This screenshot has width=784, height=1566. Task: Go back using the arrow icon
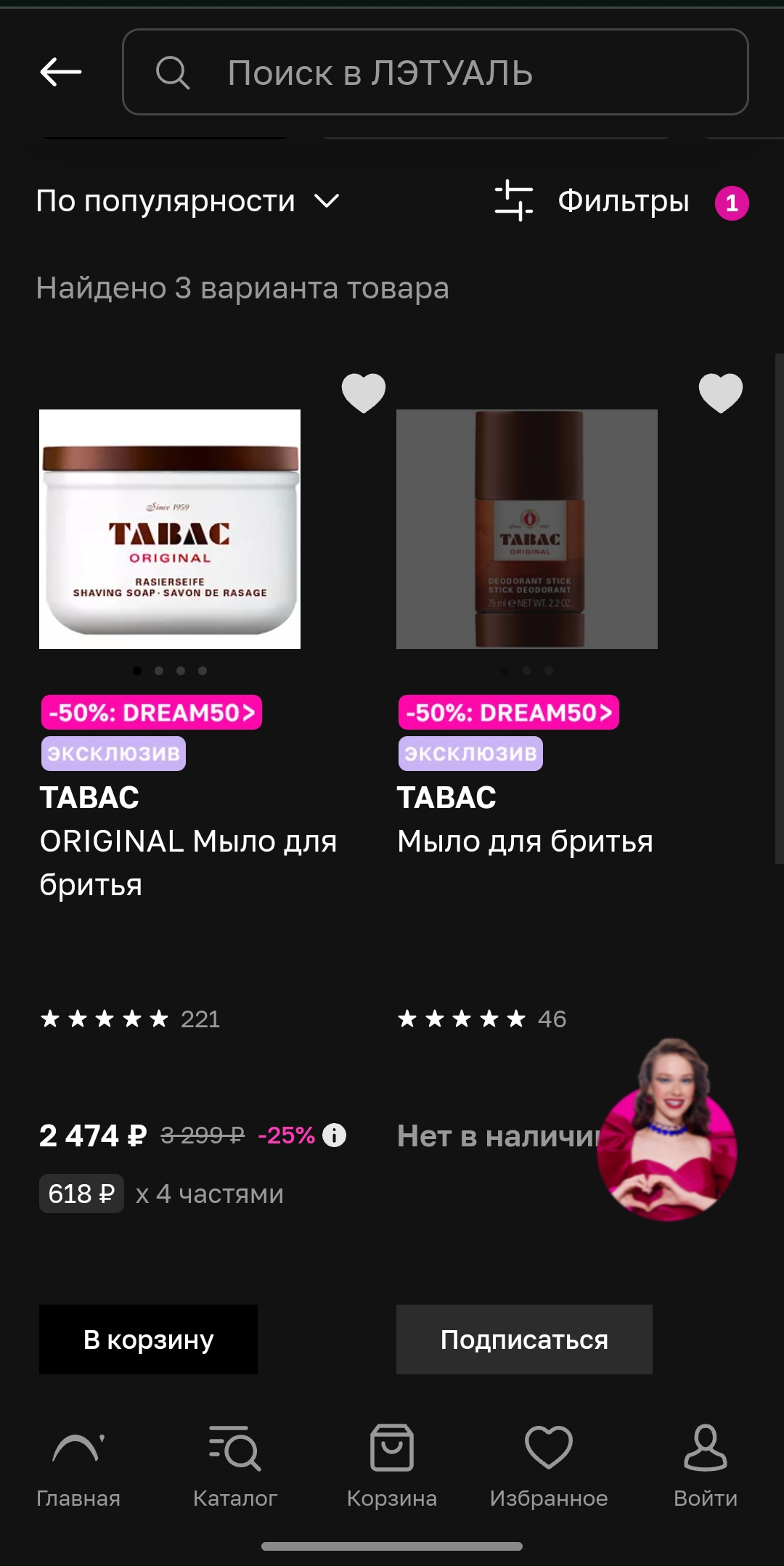click(x=61, y=72)
